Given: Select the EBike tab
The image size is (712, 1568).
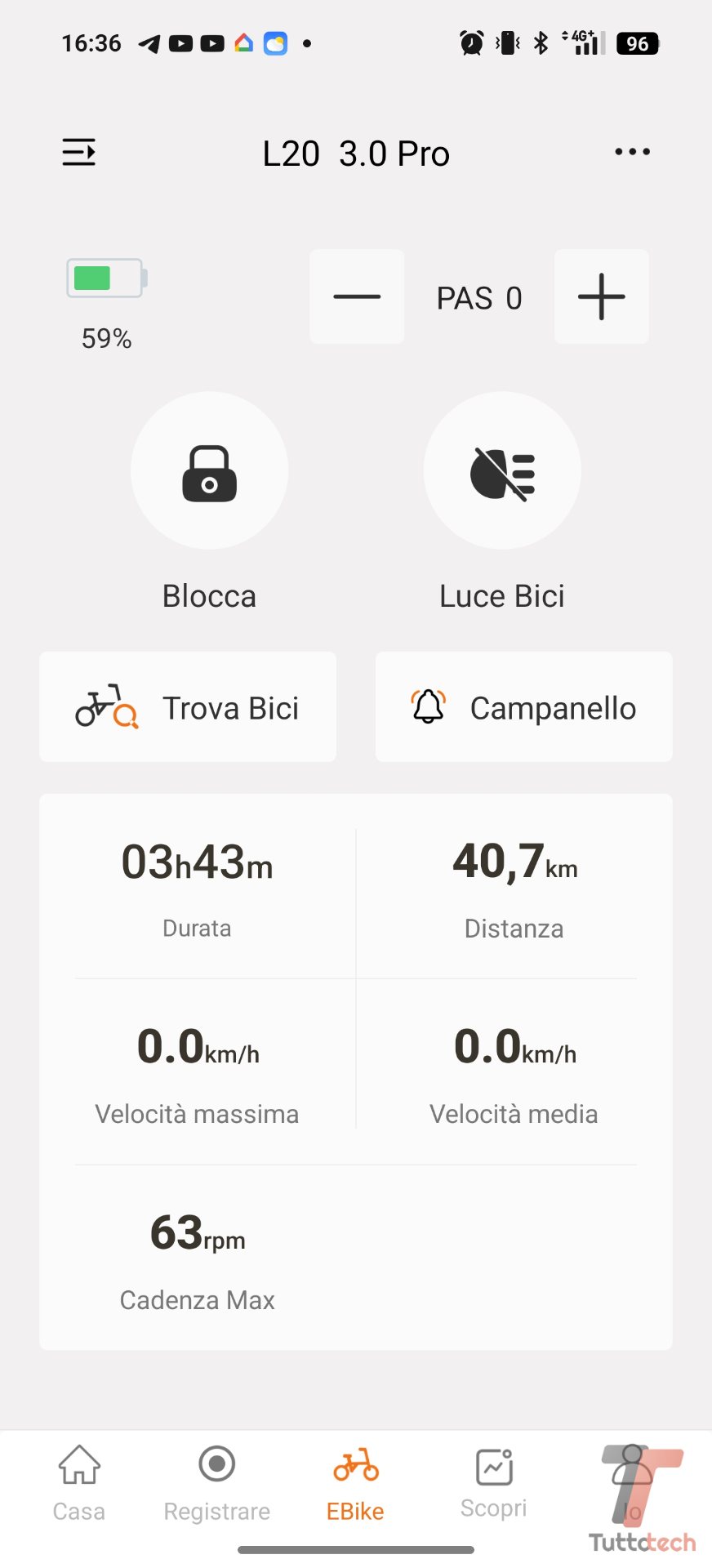Looking at the screenshot, I should (x=355, y=1483).
